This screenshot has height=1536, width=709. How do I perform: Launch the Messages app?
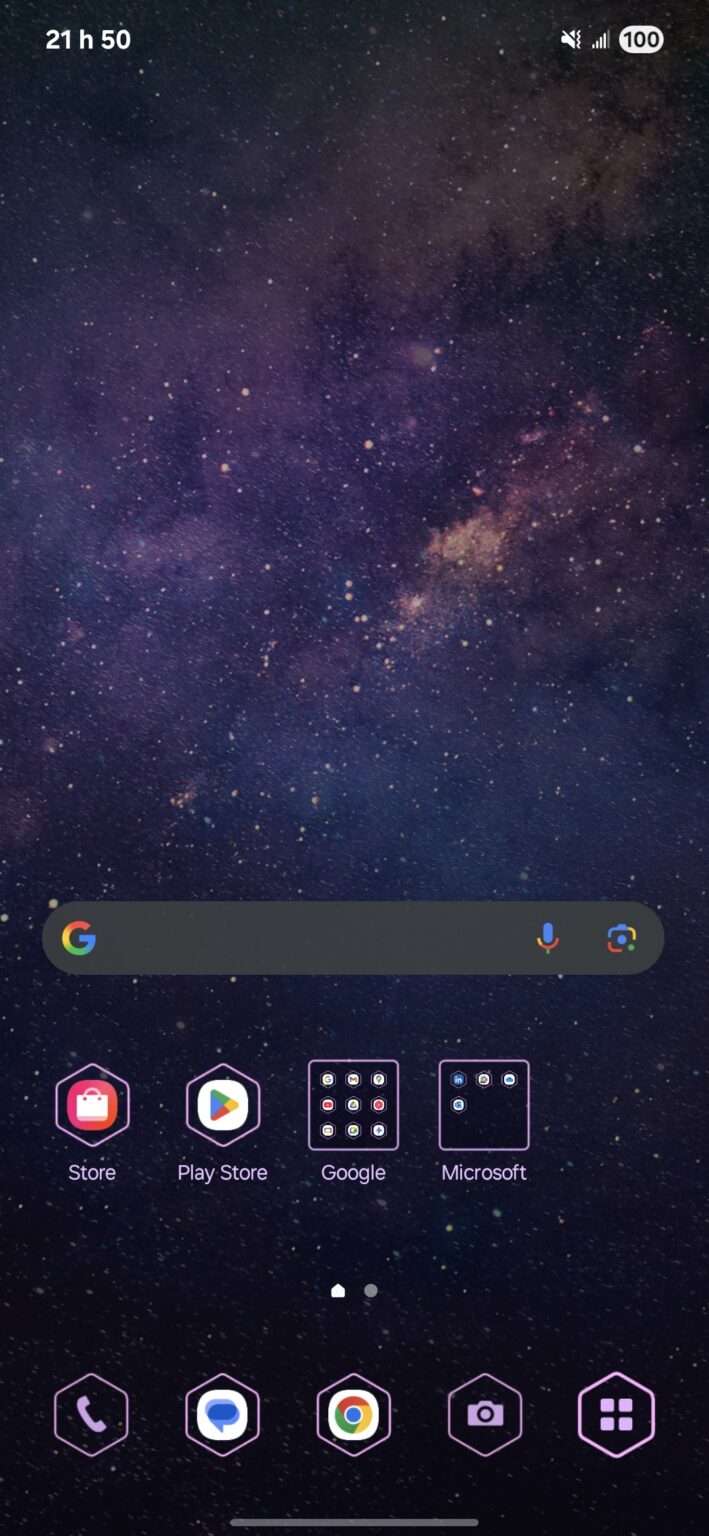pos(222,1415)
